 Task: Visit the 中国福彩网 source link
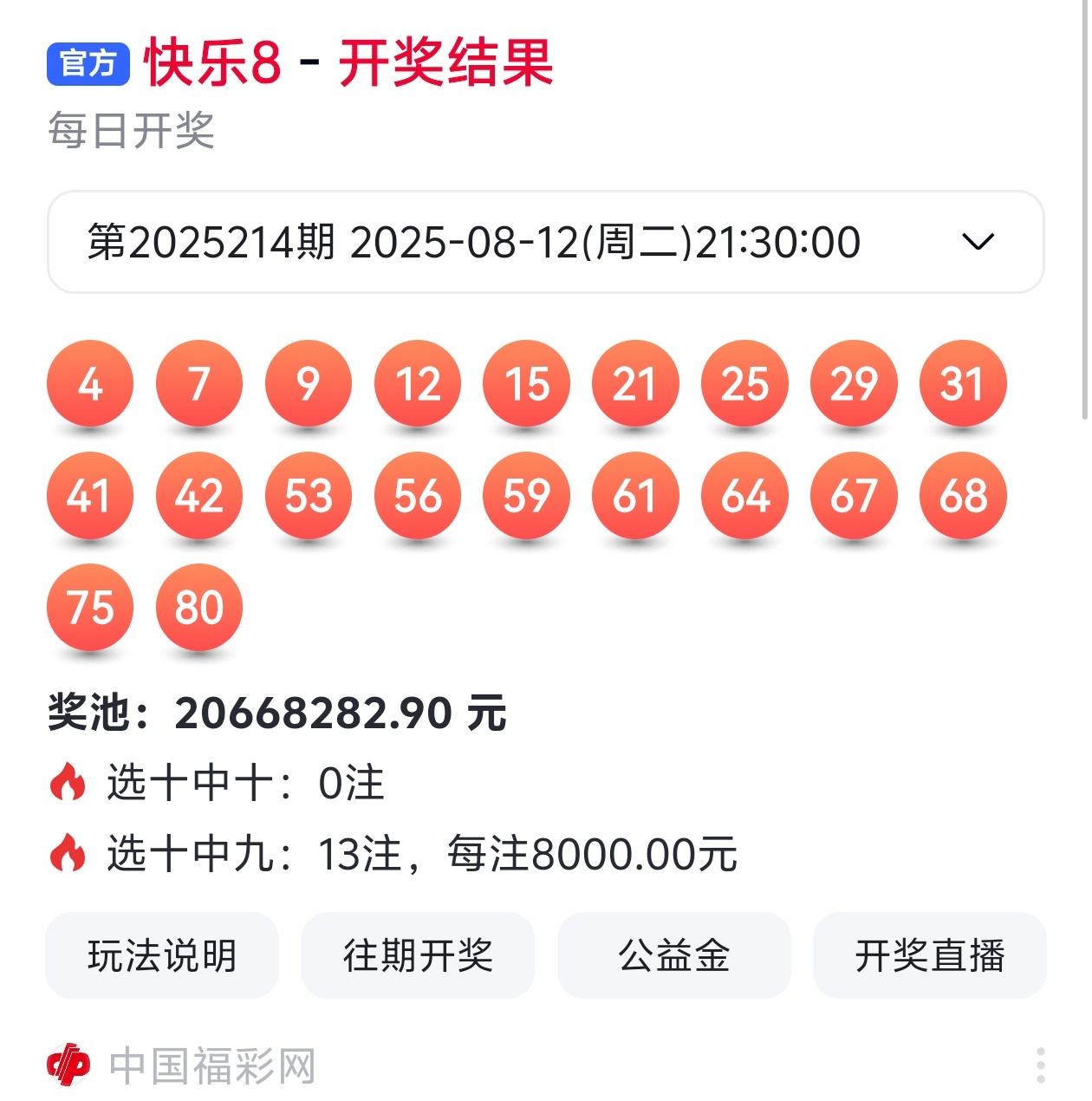coord(211,1065)
